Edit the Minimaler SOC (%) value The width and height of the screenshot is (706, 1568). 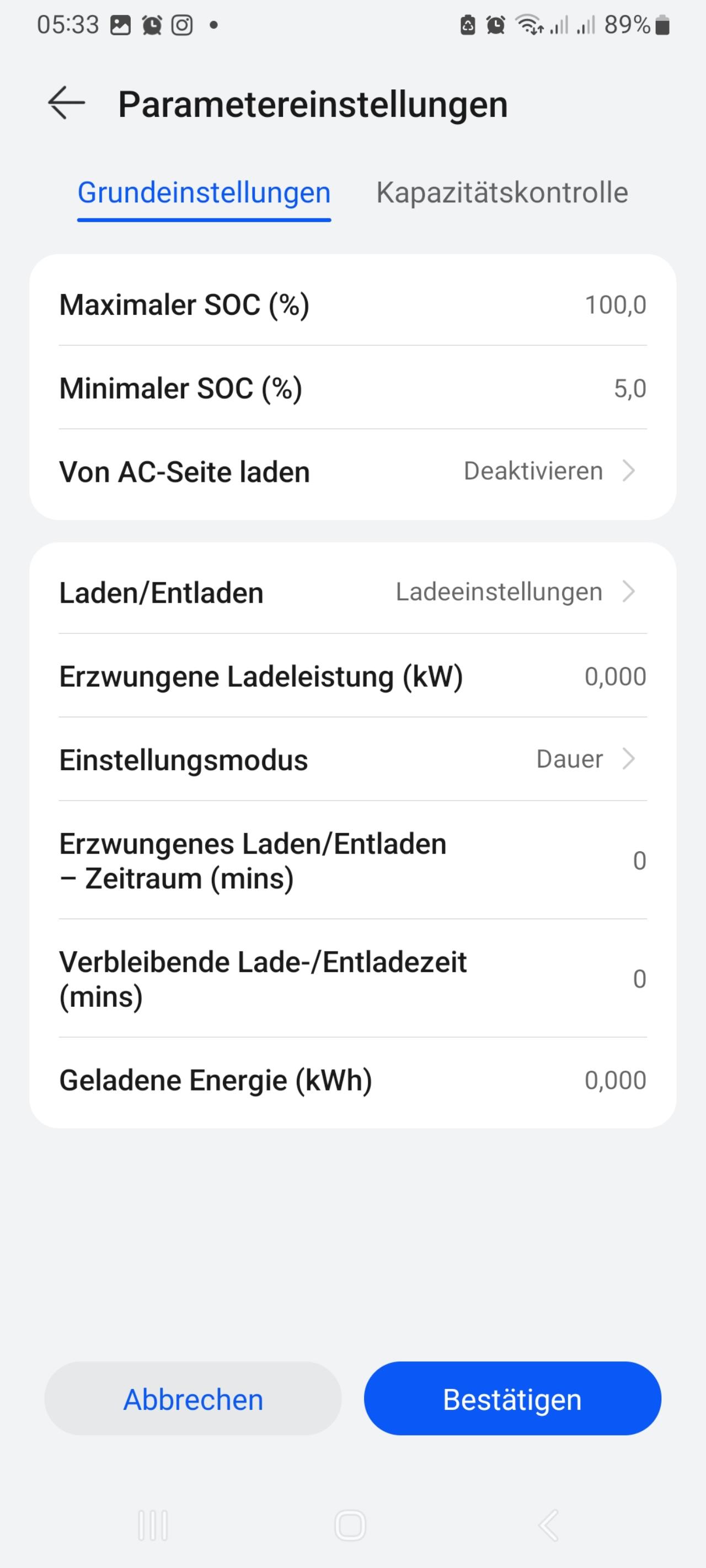pos(352,388)
